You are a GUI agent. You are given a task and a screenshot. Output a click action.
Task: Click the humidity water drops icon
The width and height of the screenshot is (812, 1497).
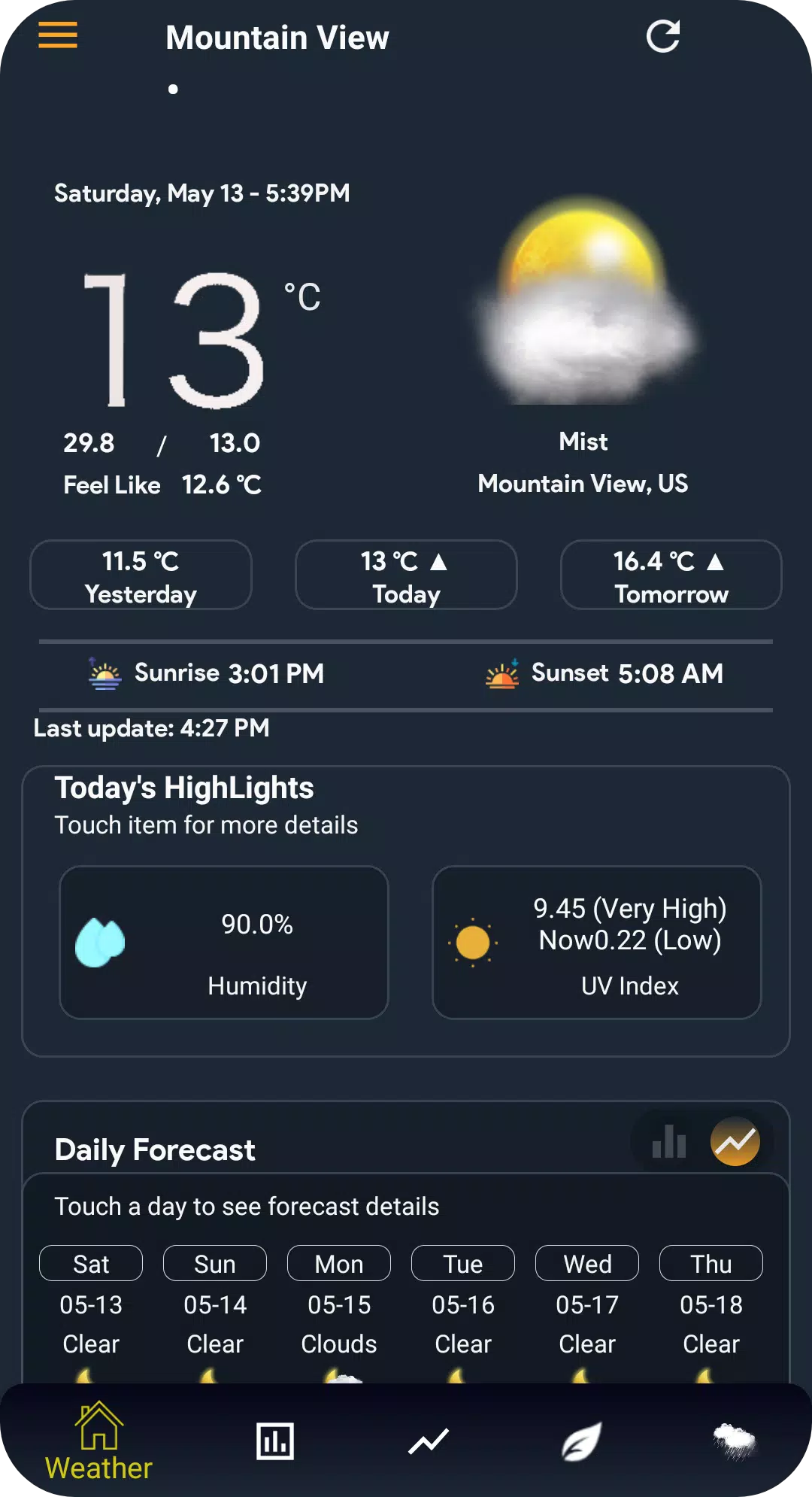104,942
